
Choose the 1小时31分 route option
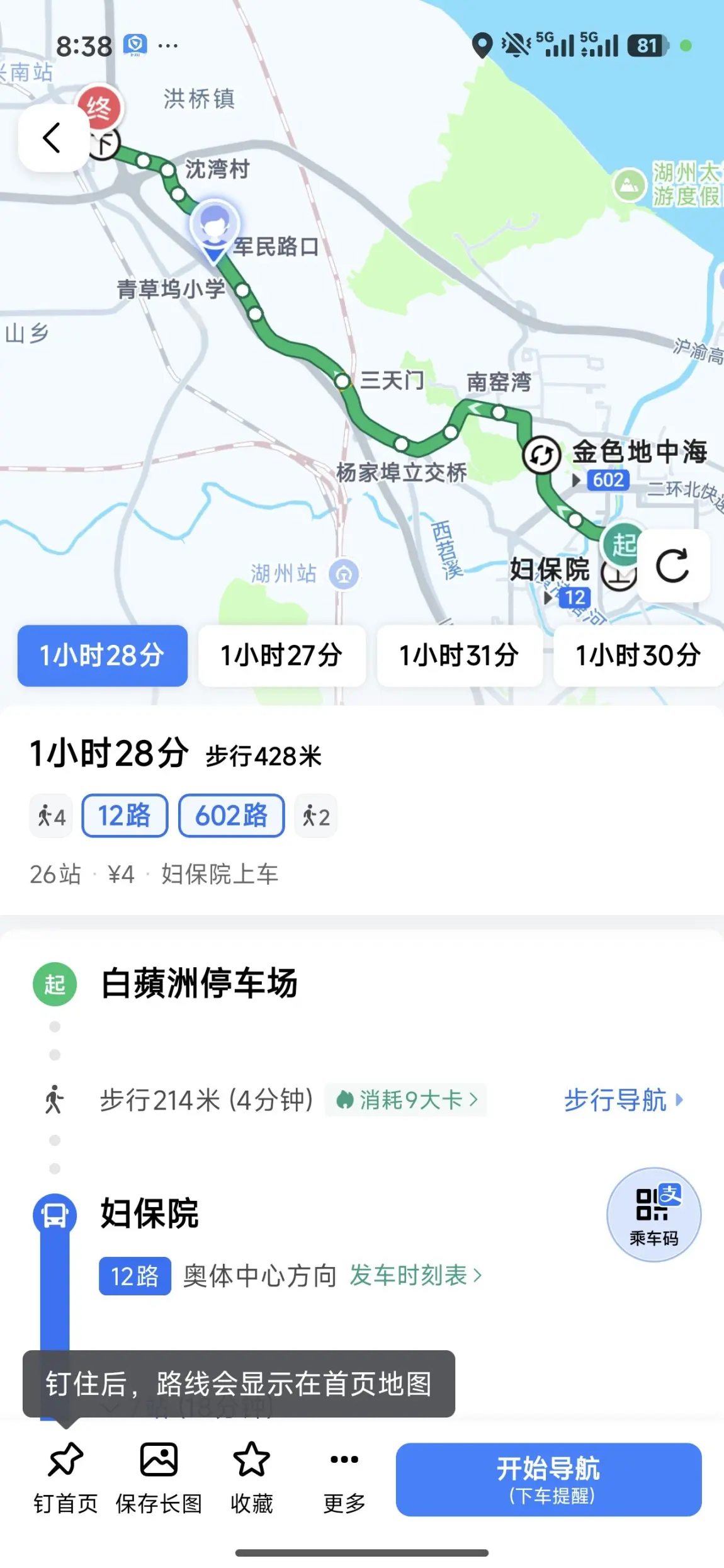point(459,656)
